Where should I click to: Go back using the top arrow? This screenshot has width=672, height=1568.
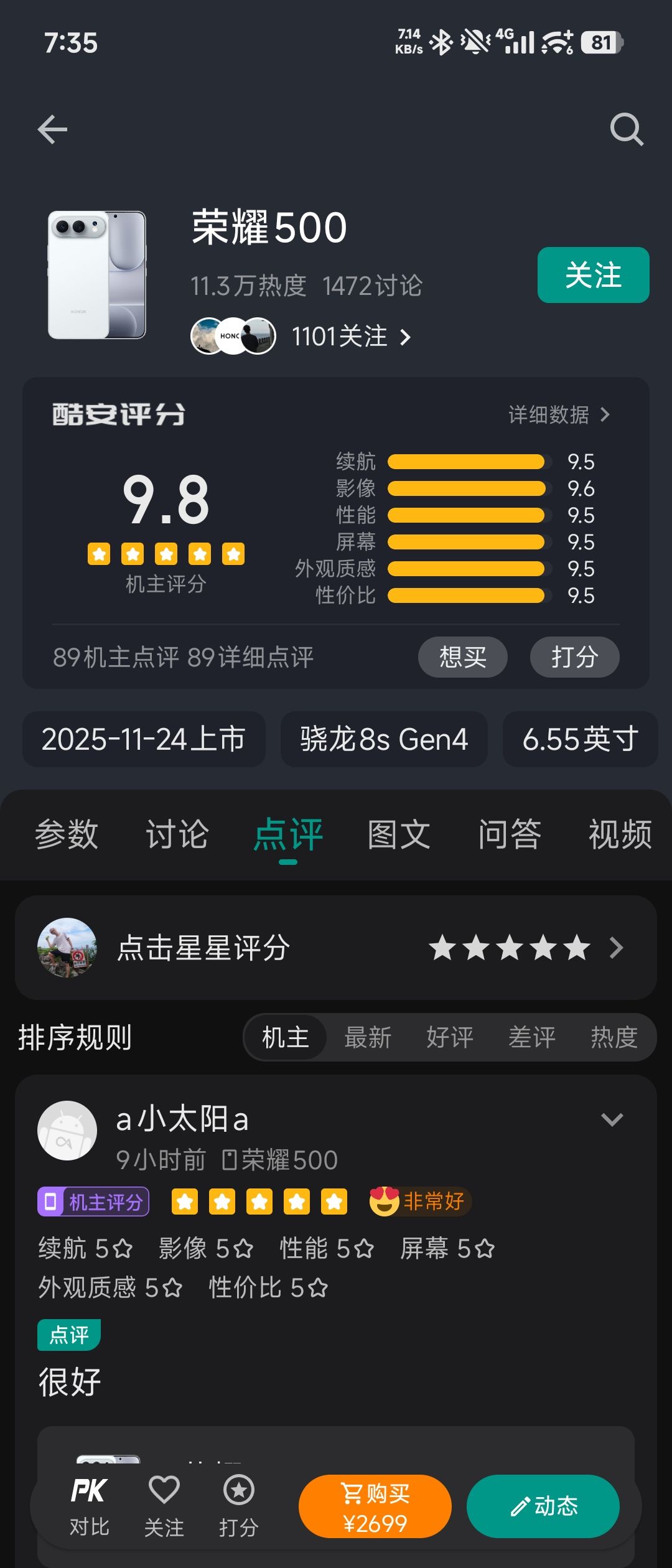coord(52,129)
